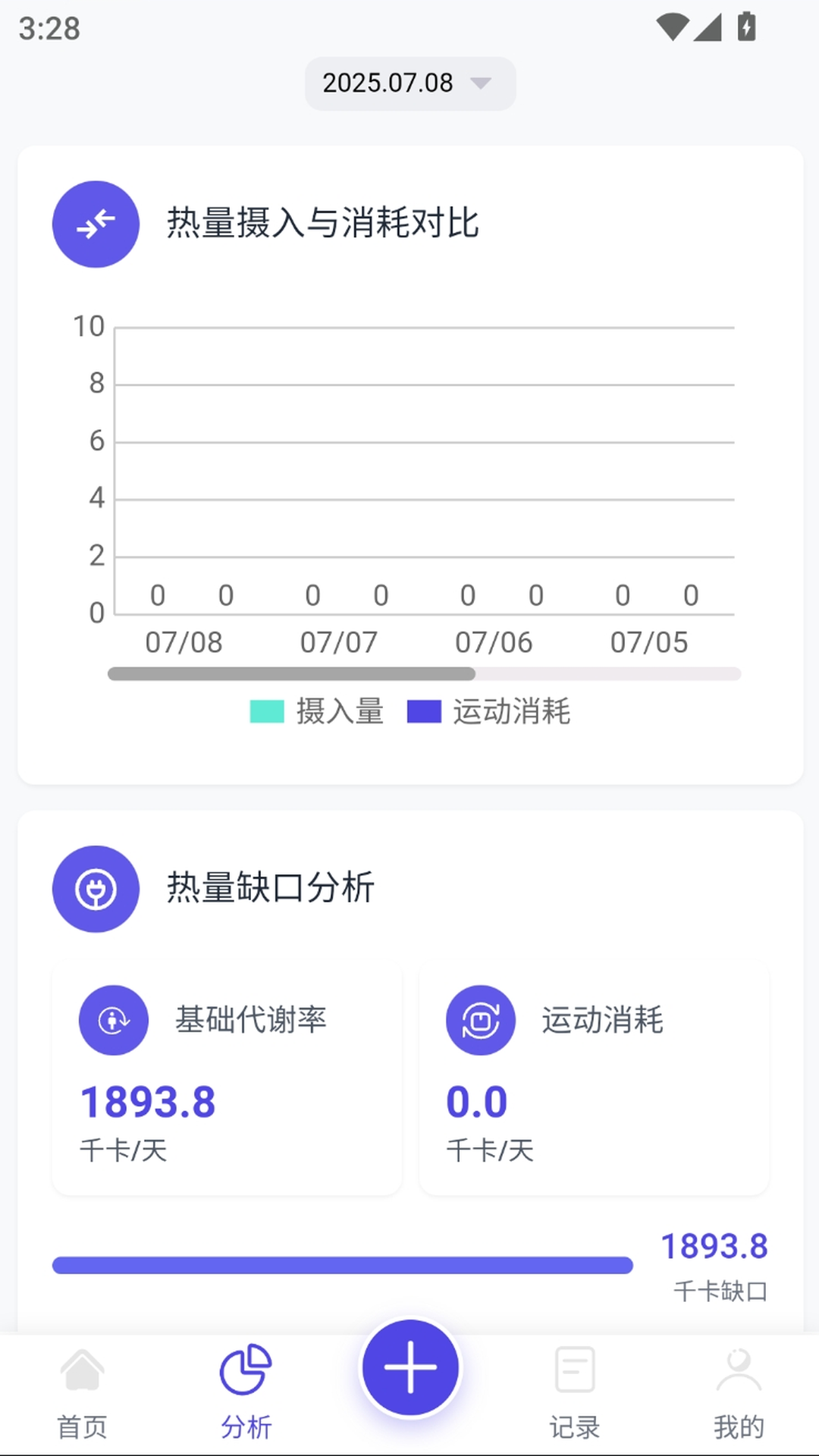Click the 运动消耗 exercise refresh icon

pos(481,1020)
